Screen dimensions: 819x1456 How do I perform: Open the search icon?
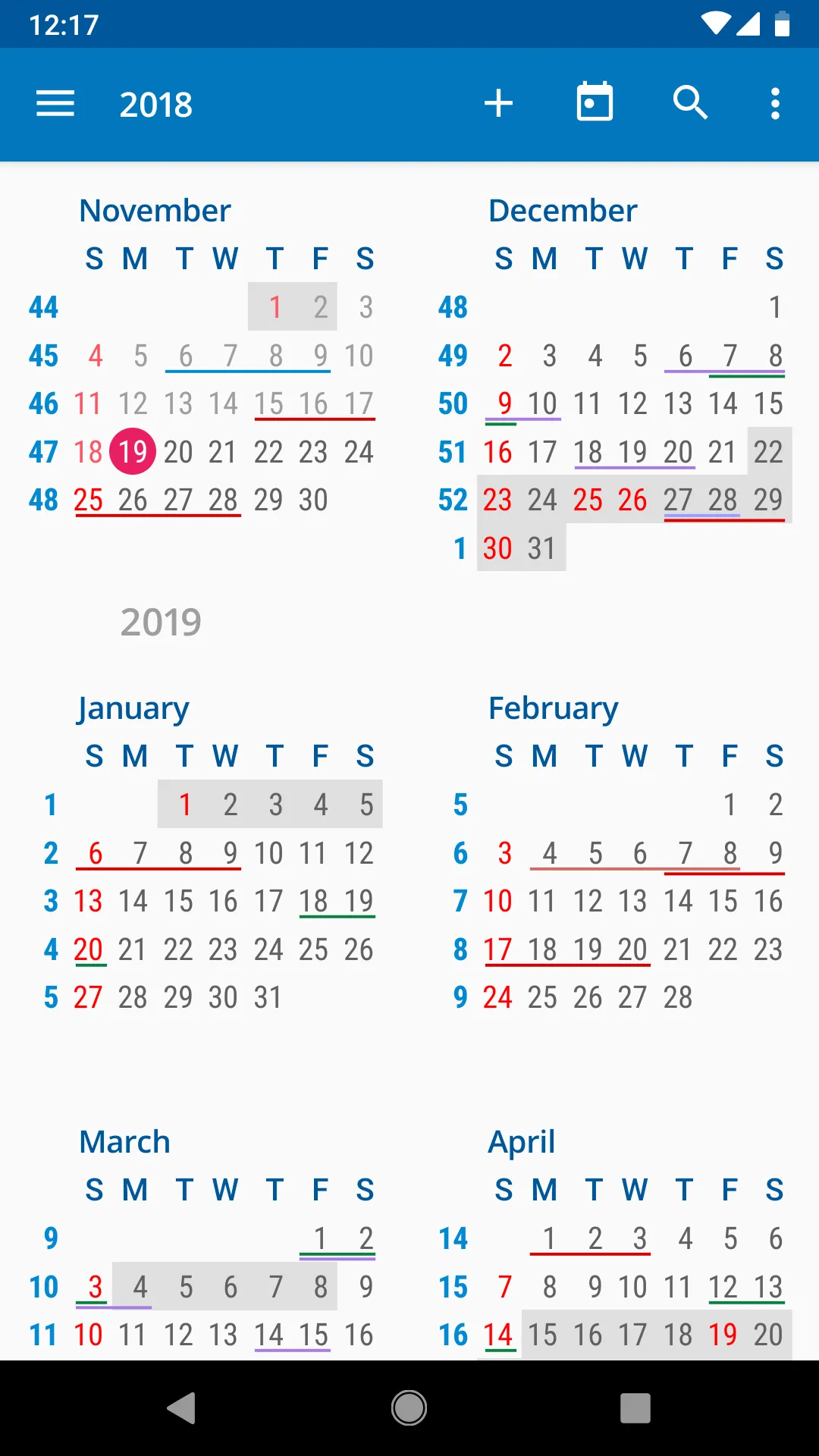[690, 103]
